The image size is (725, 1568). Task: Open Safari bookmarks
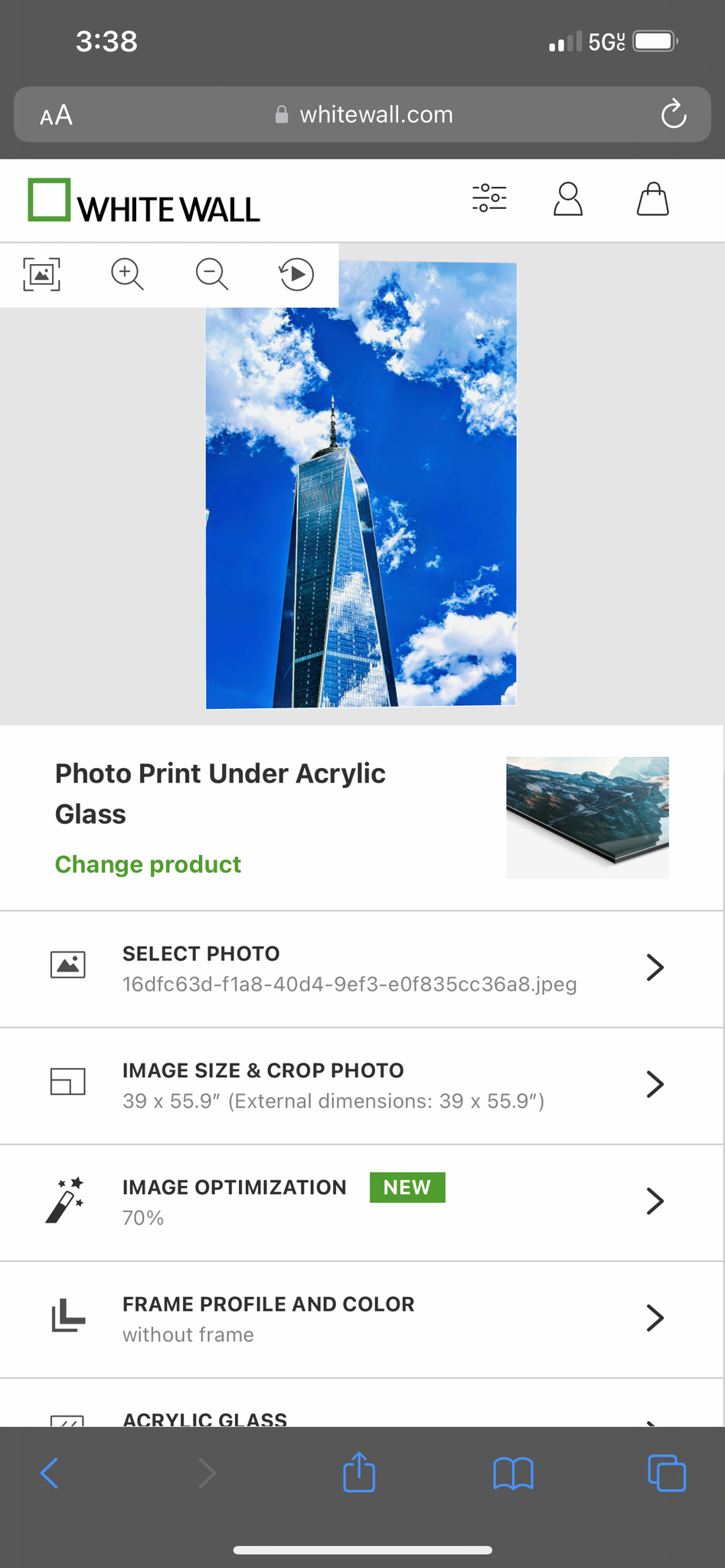pos(513,1472)
